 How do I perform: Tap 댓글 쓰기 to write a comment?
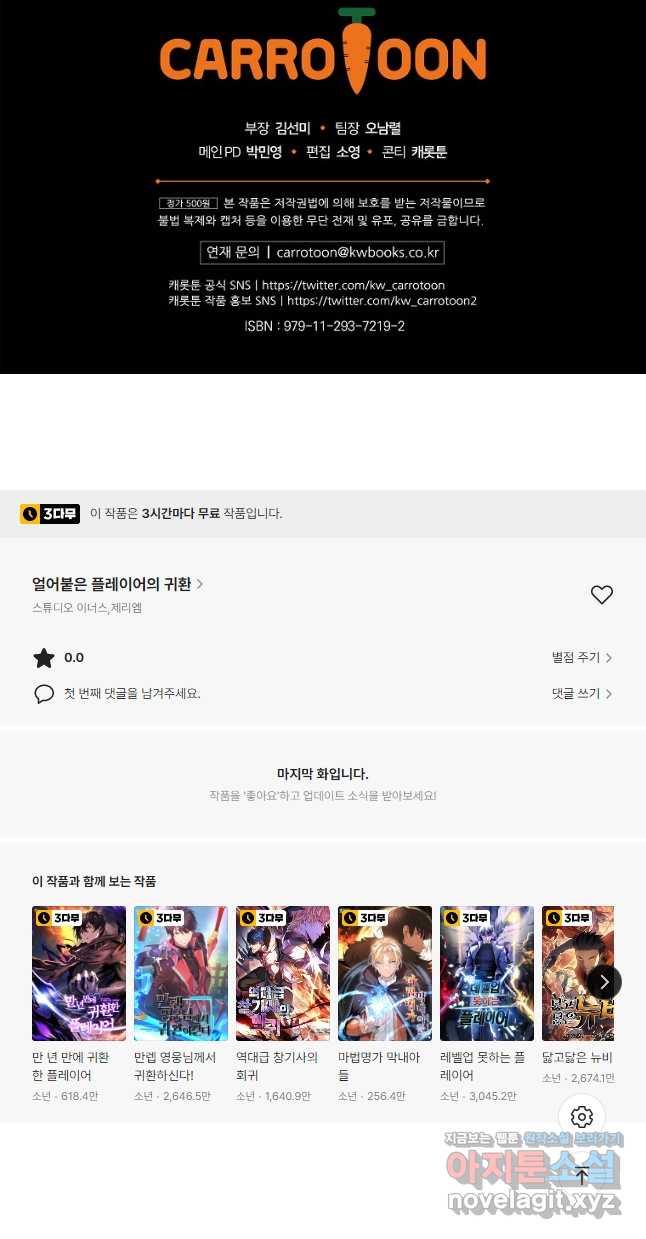click(582, 693)
